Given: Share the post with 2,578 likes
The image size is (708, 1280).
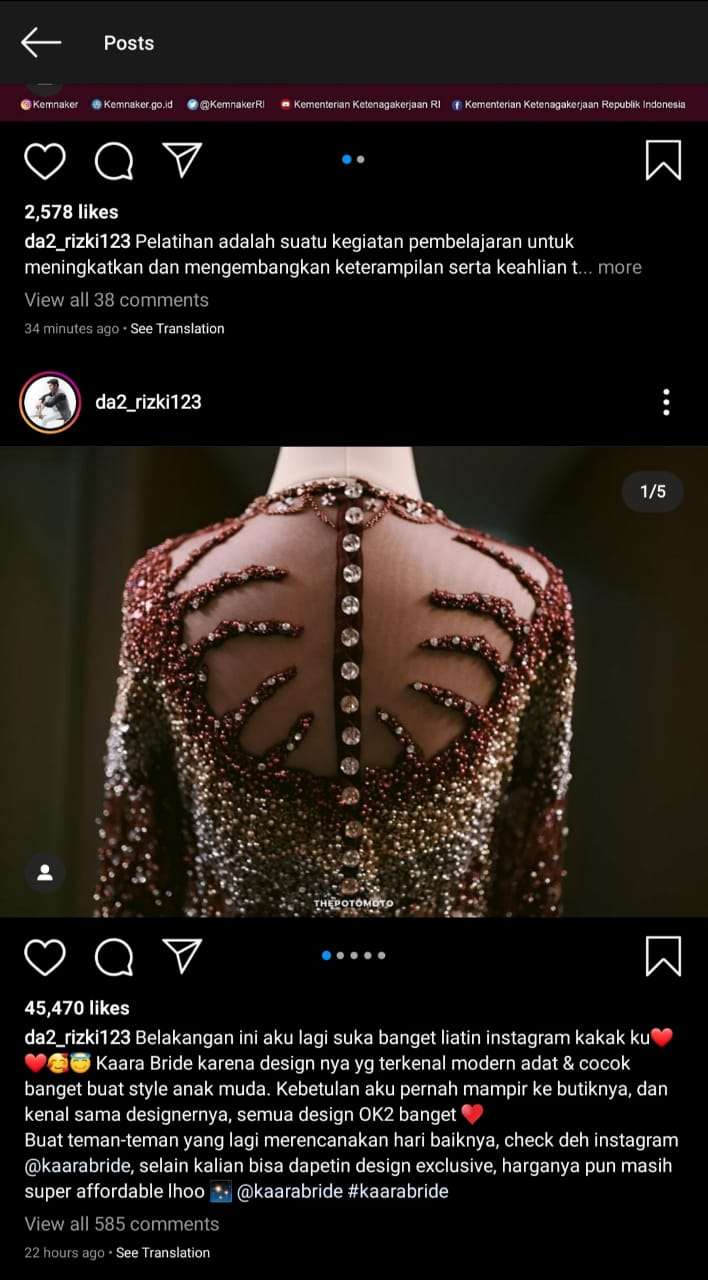Looking at the screenshot, I should tap(182, 160).
